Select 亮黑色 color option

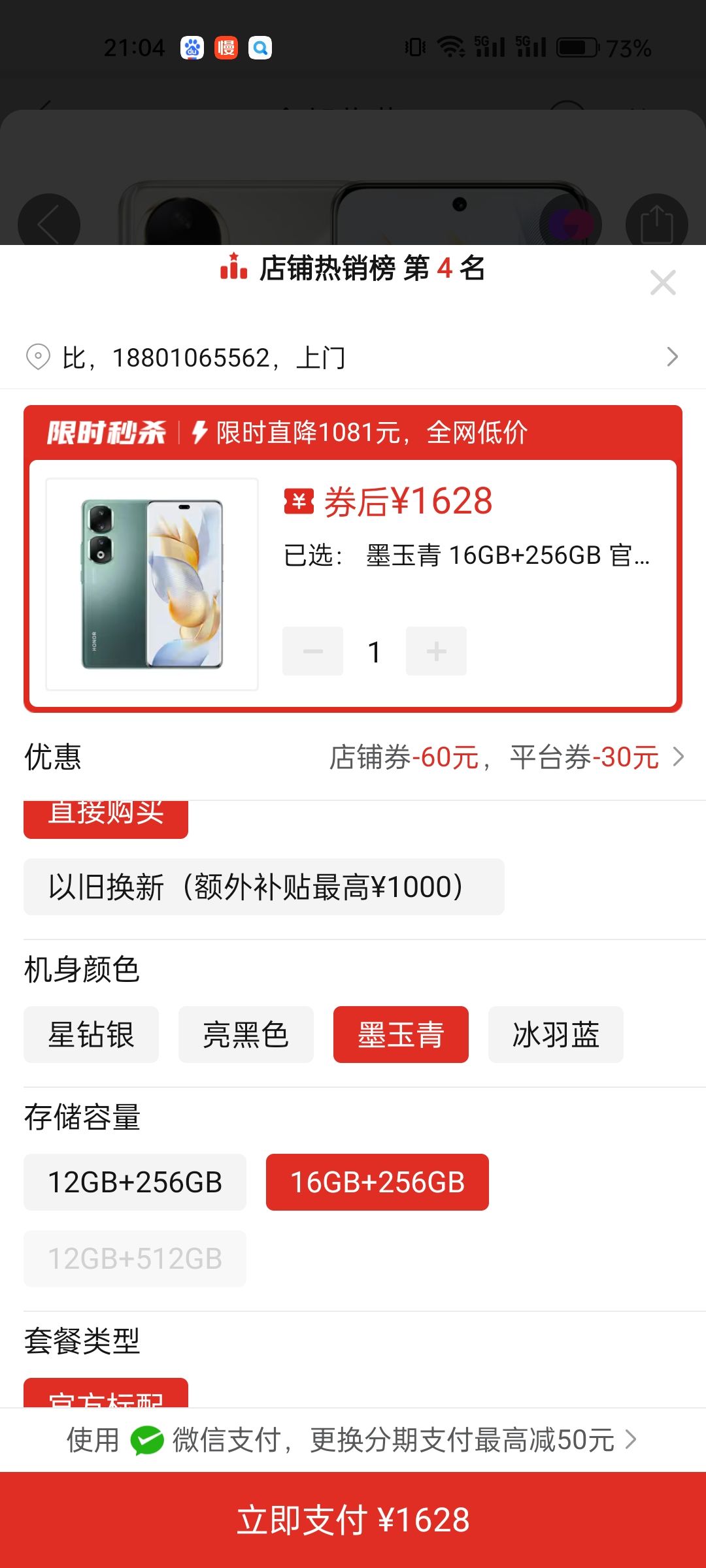click(245, 1034)
